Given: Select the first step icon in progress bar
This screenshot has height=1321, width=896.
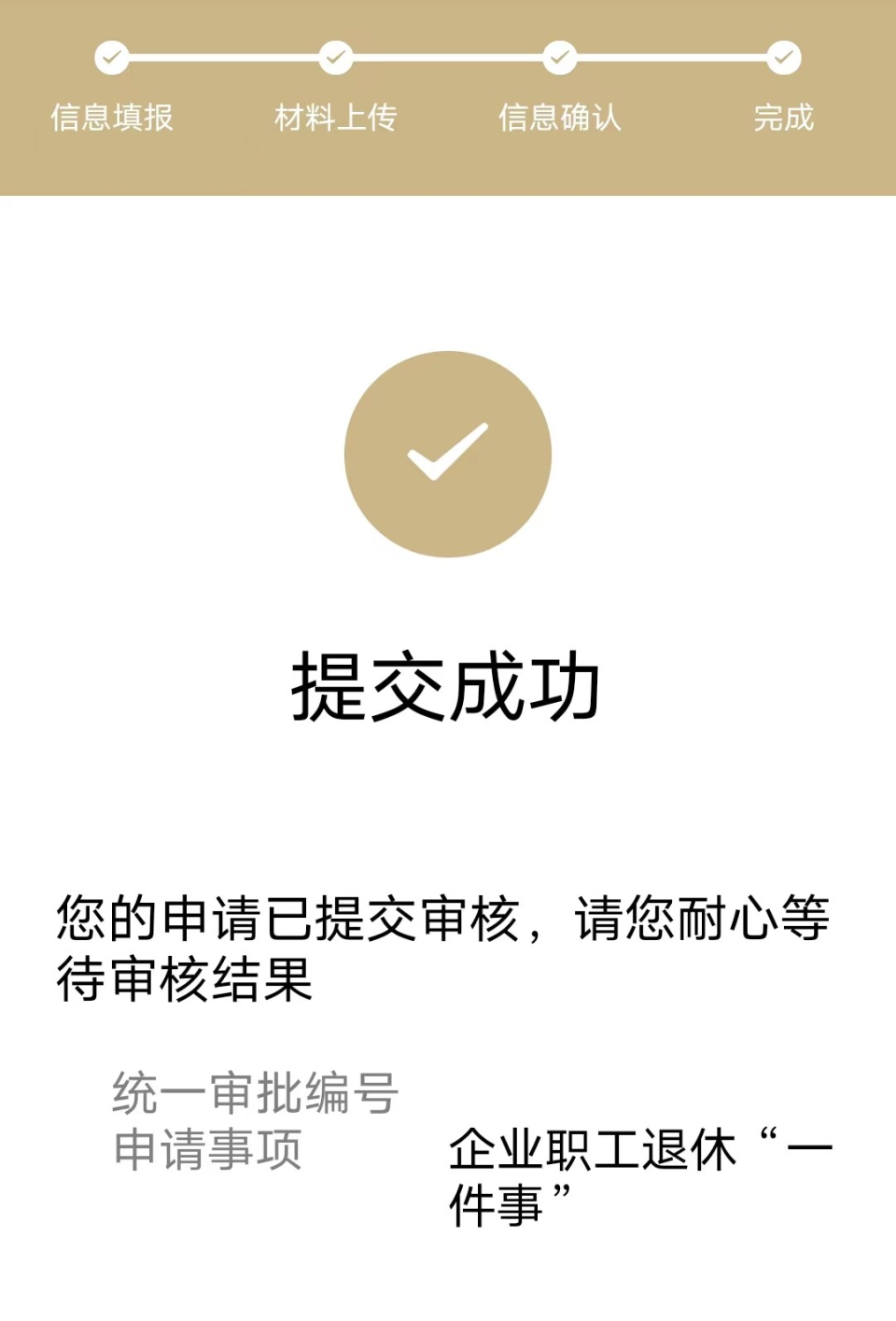Looking at the screenshot, I should pos(114,56).
